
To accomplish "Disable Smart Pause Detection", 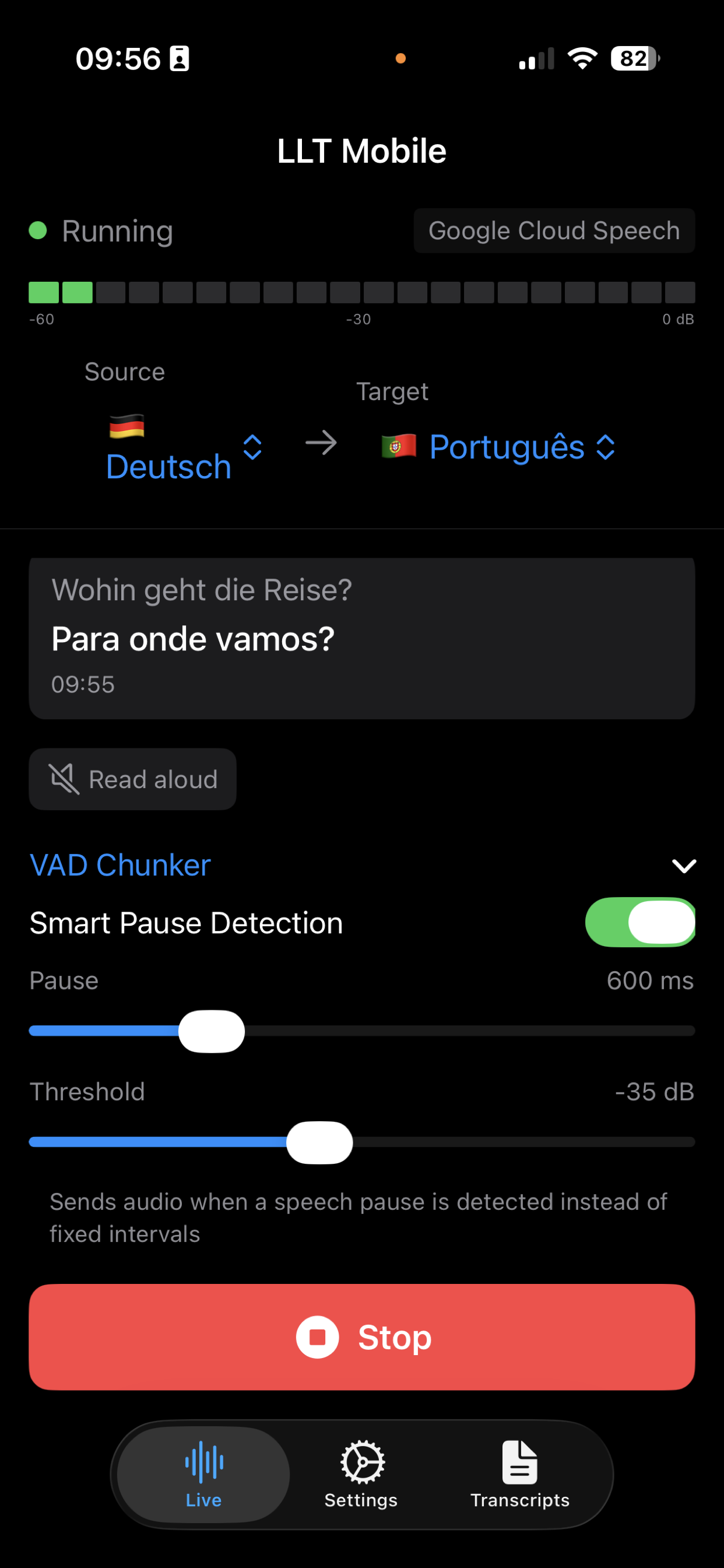I will (x=639, y=922).
